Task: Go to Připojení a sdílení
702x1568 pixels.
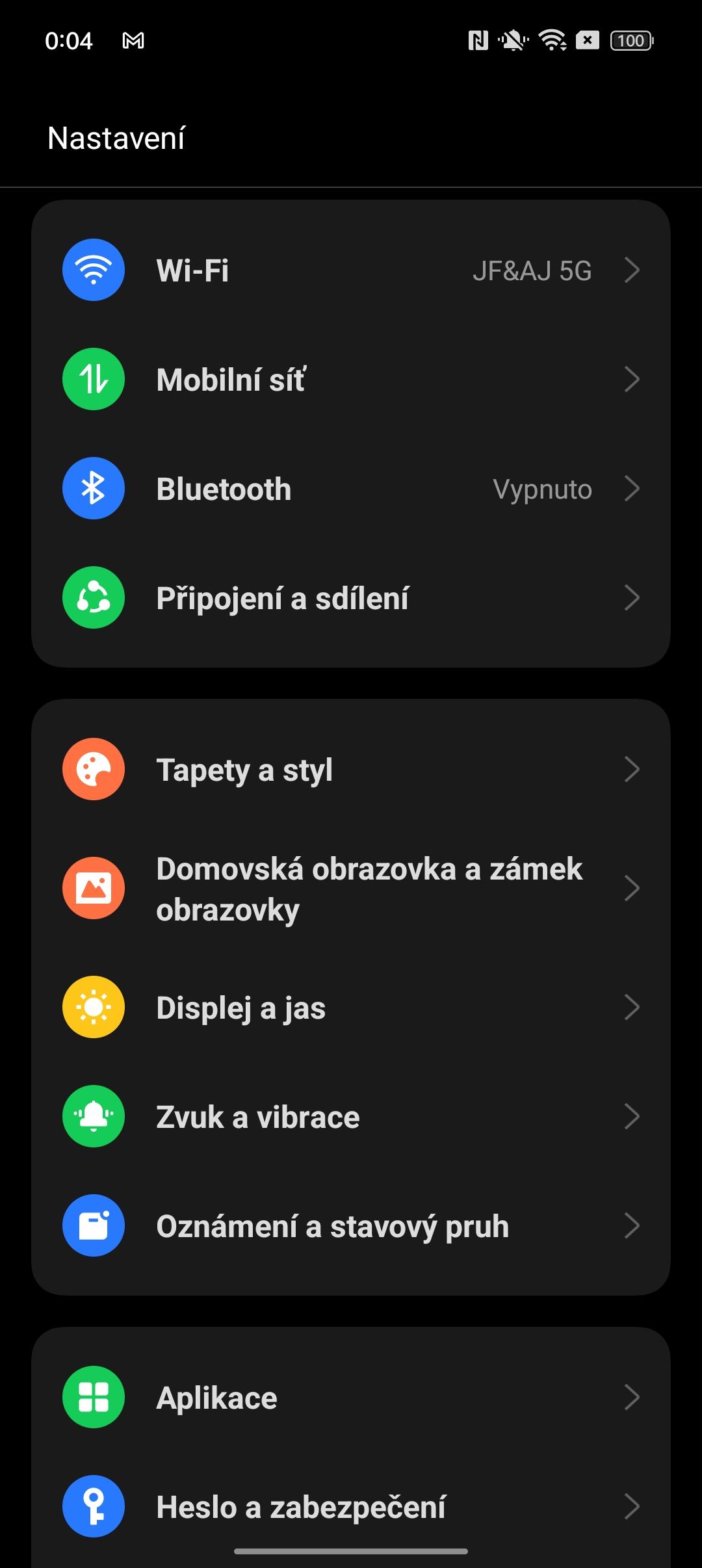Action: (351, 597)
